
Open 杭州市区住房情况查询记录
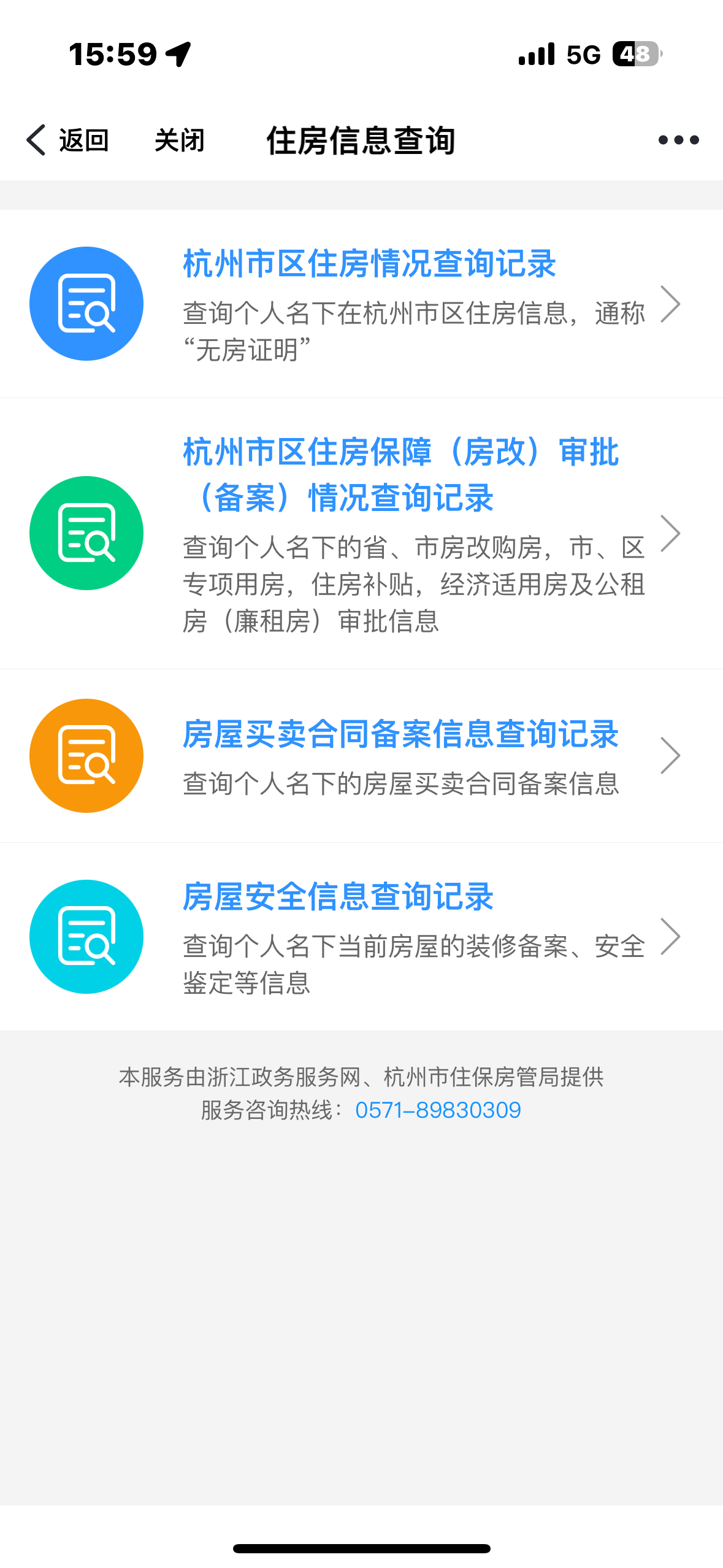coord(369,265)
